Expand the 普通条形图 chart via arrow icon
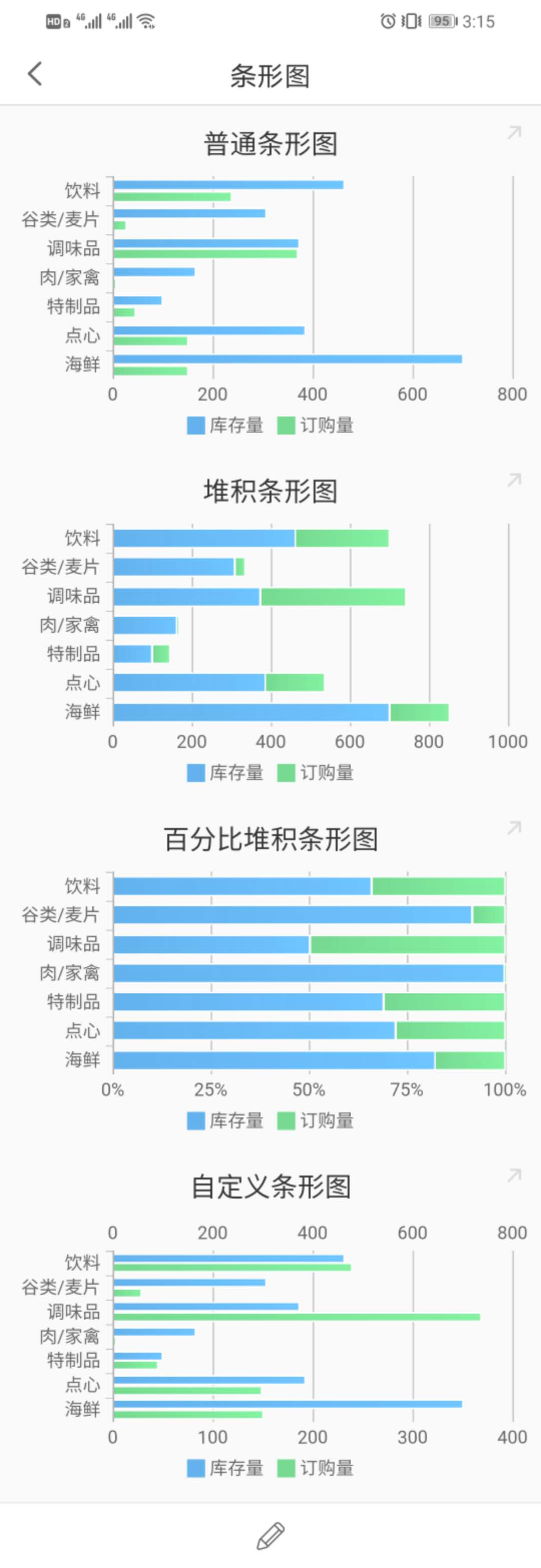541x1568 pixels. click(x=514, y=132)
